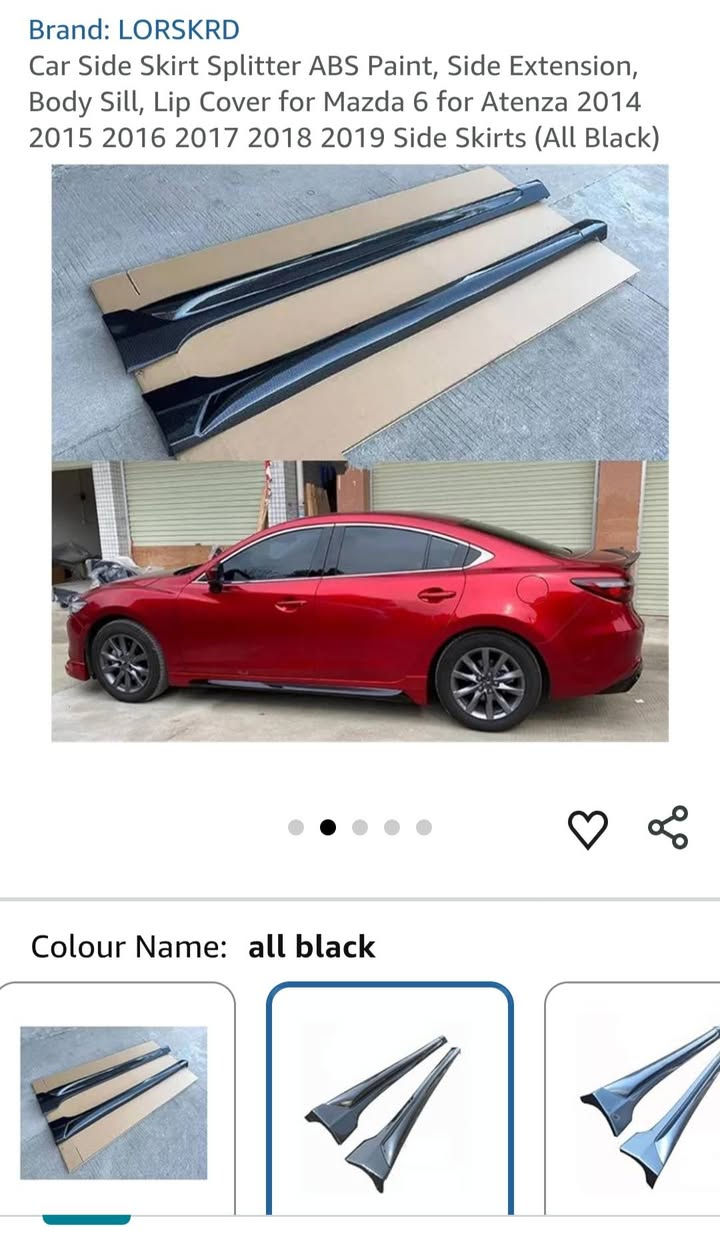Open the main product image
The image size is (720, 1239).
(360, 452)
